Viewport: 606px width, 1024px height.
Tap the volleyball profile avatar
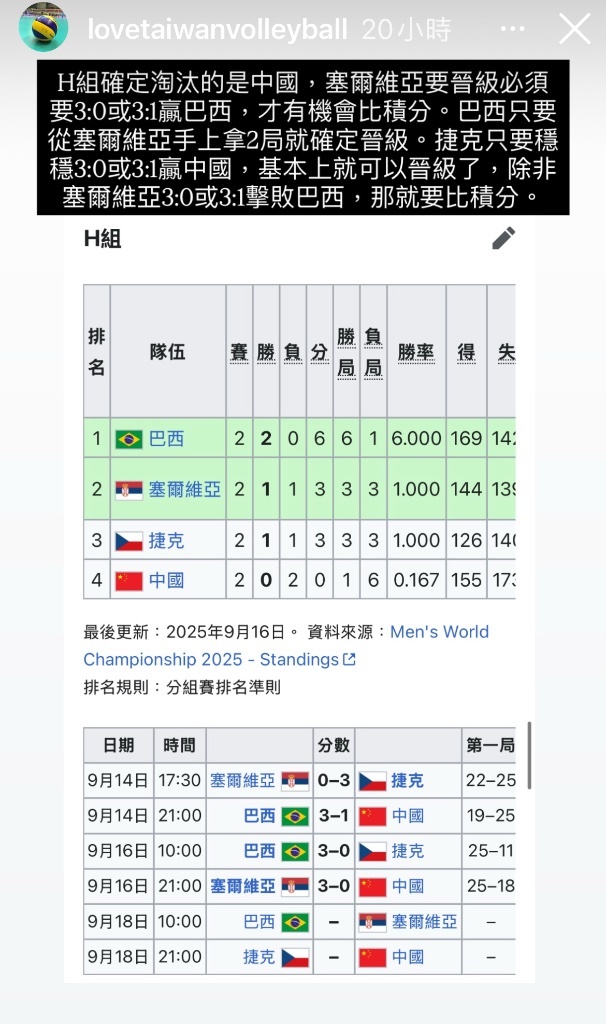(x=44, y=29)
